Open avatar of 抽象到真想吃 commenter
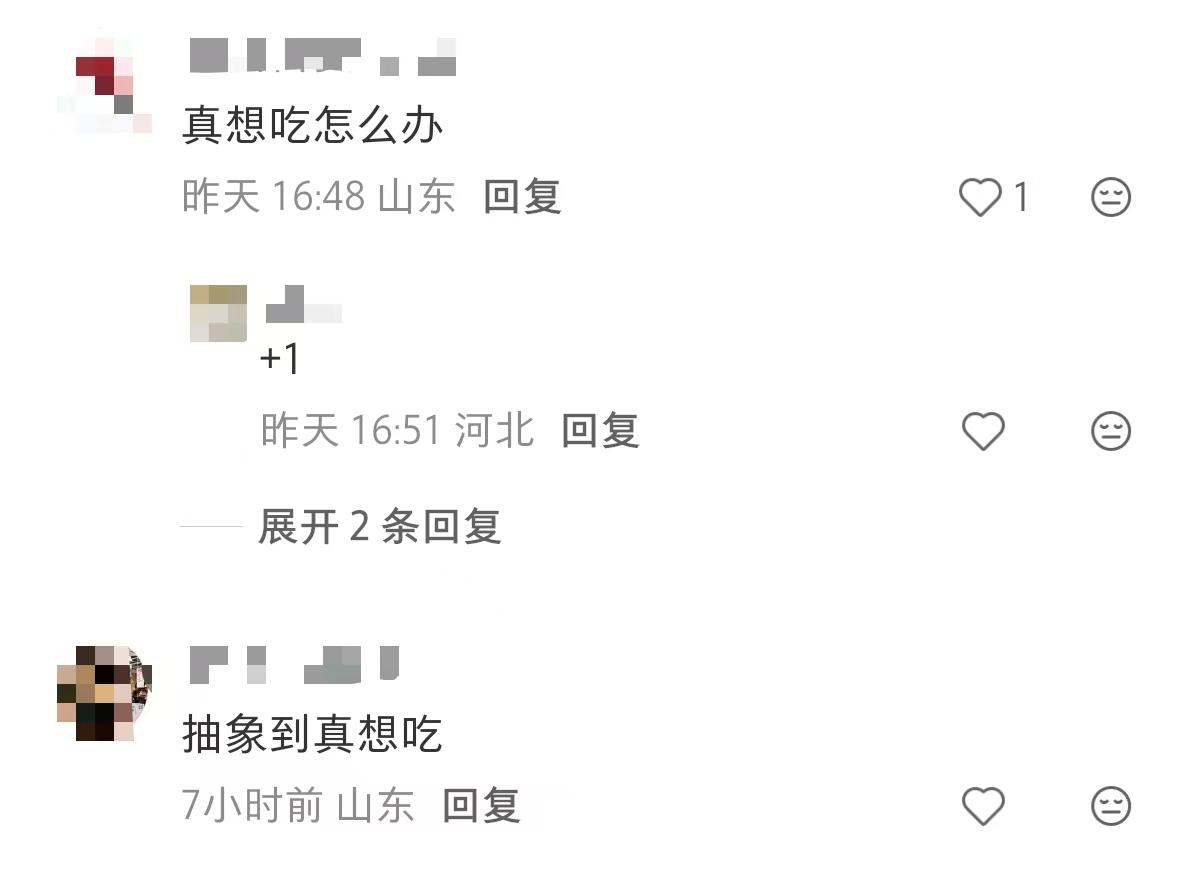The width and height of the screenshot is (1200, 870). click(104, 693)
